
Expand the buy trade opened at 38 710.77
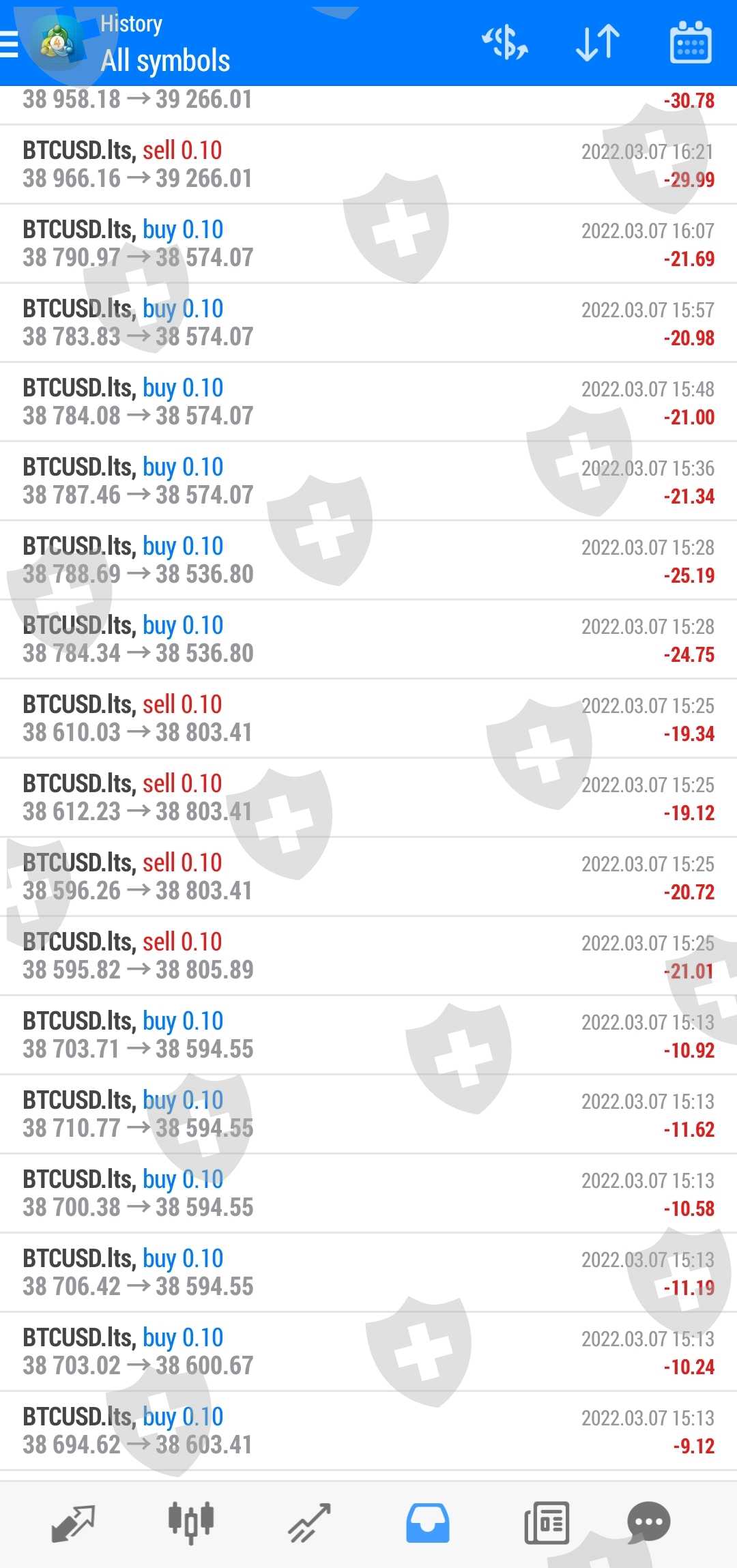[x=369, y=1114]
